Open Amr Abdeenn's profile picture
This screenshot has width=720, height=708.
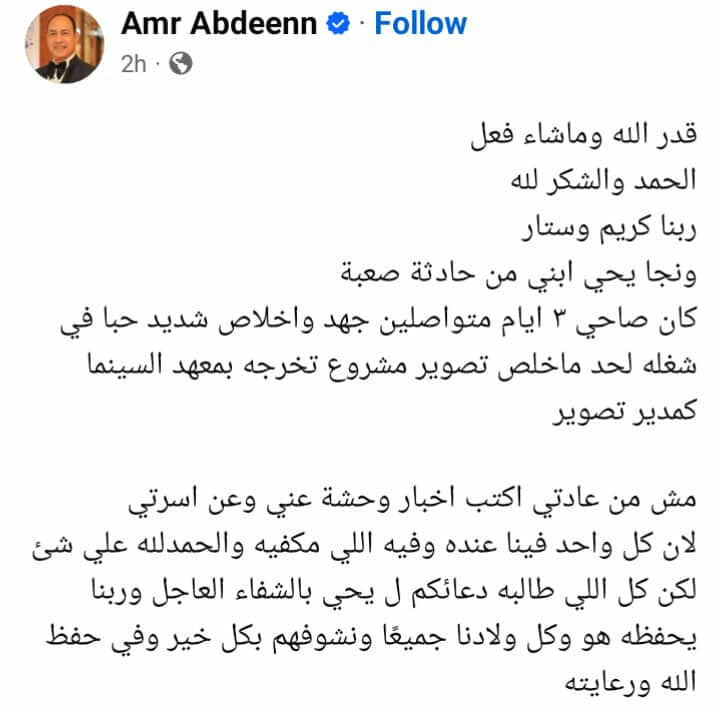64,44
